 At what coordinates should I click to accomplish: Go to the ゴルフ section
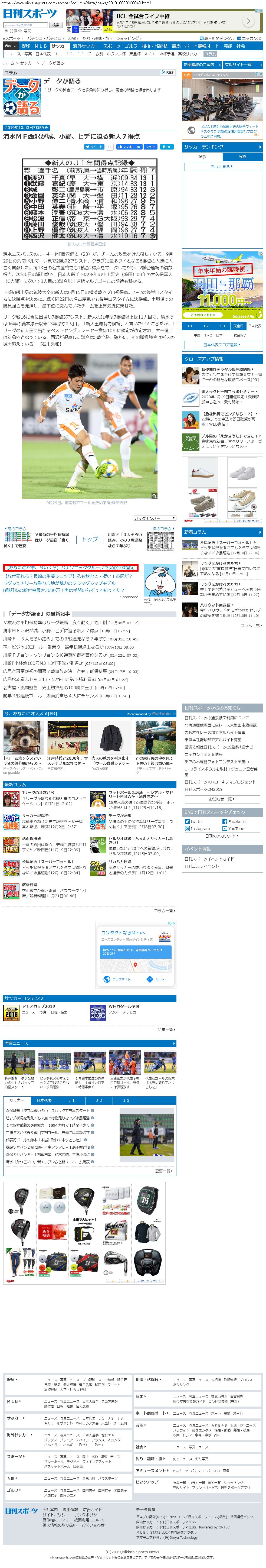pos(131,46)
